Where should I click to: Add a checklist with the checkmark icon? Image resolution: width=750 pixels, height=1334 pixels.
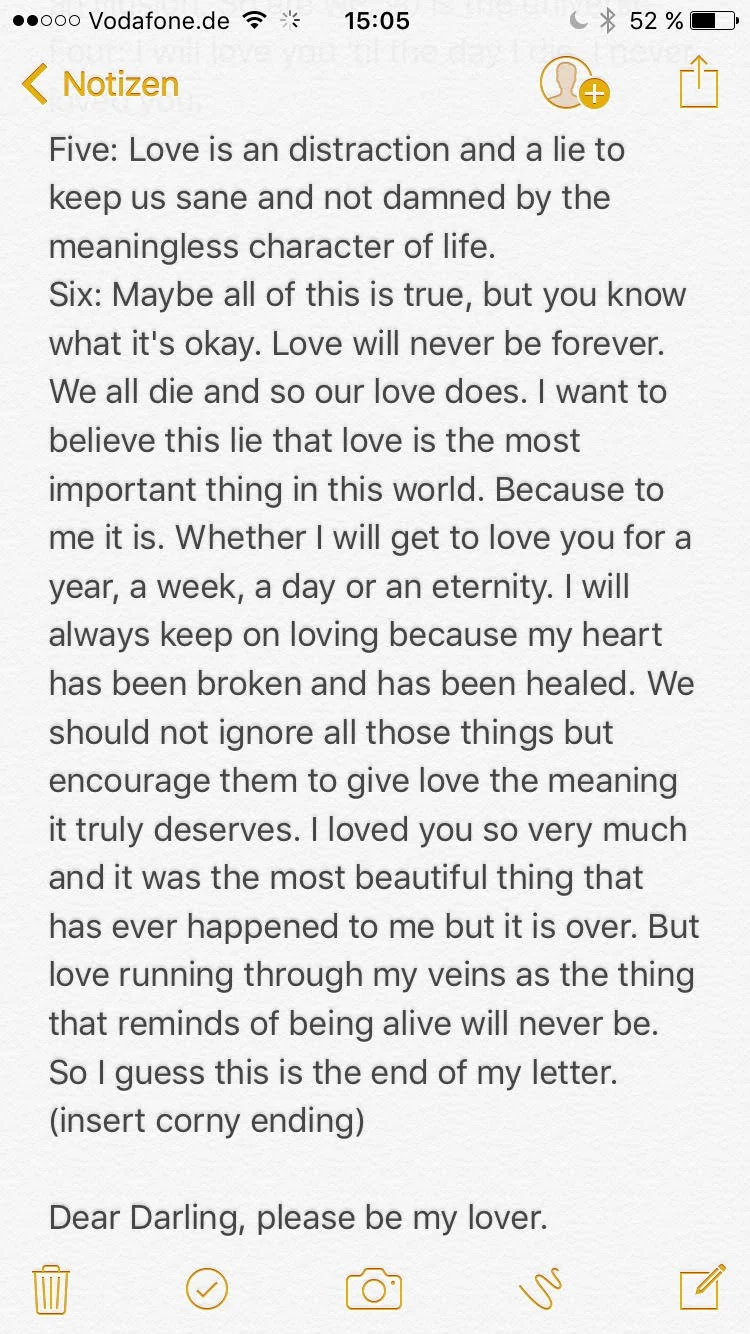pyautogui.click(x=207, y=1289)
